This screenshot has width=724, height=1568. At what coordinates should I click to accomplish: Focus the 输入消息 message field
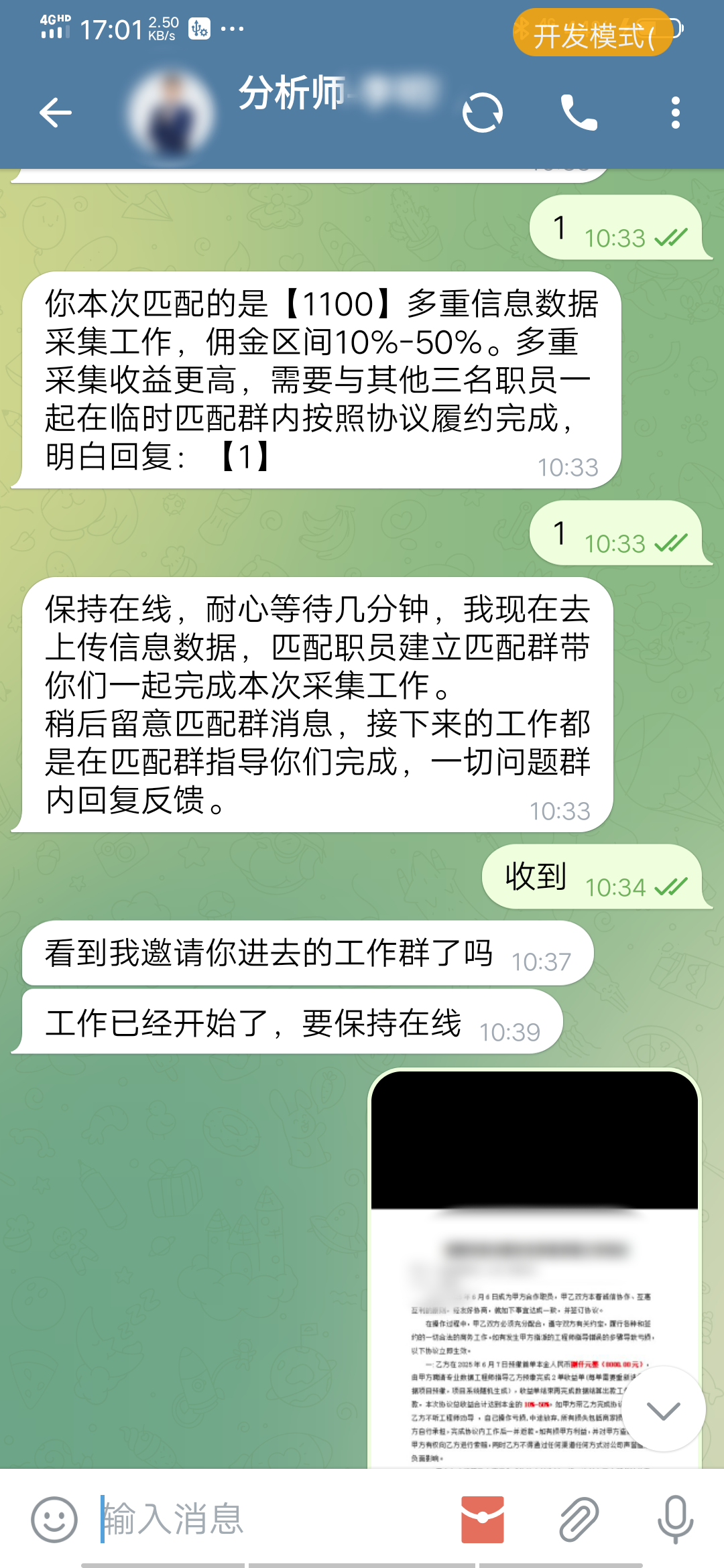[x=268, y=1518]
